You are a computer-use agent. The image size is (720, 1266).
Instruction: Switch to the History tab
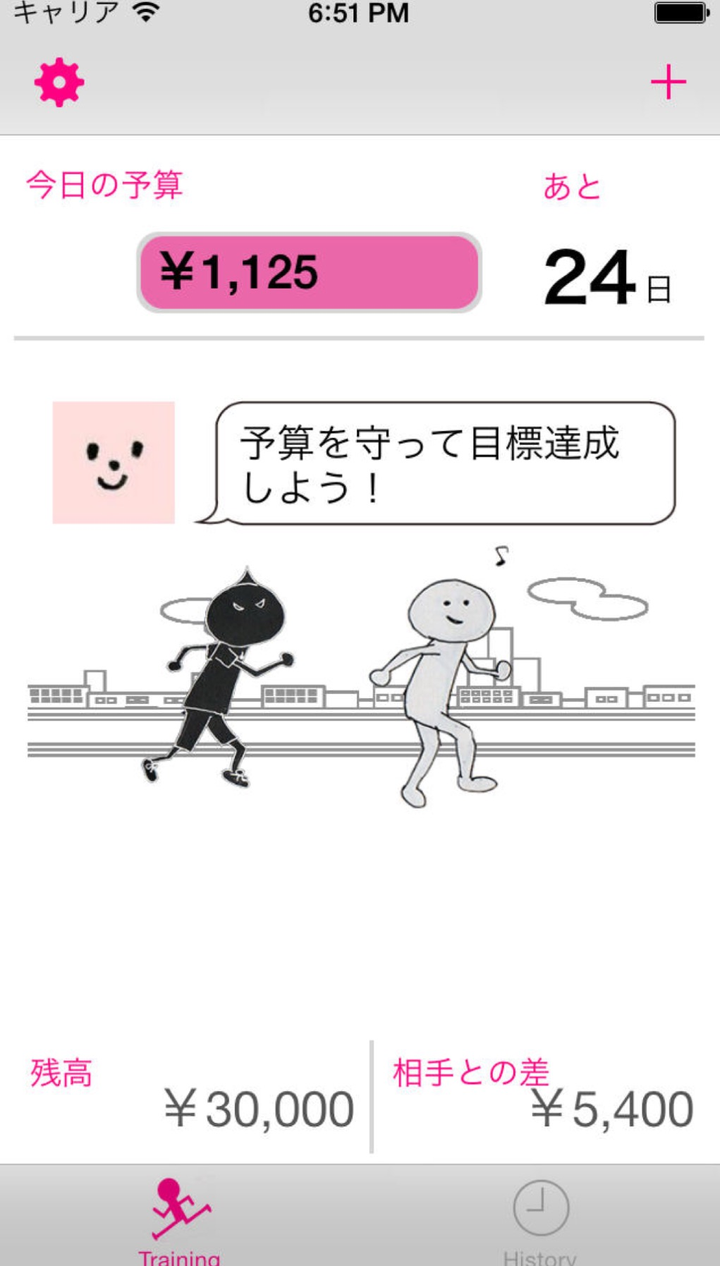pos(540,1220)
